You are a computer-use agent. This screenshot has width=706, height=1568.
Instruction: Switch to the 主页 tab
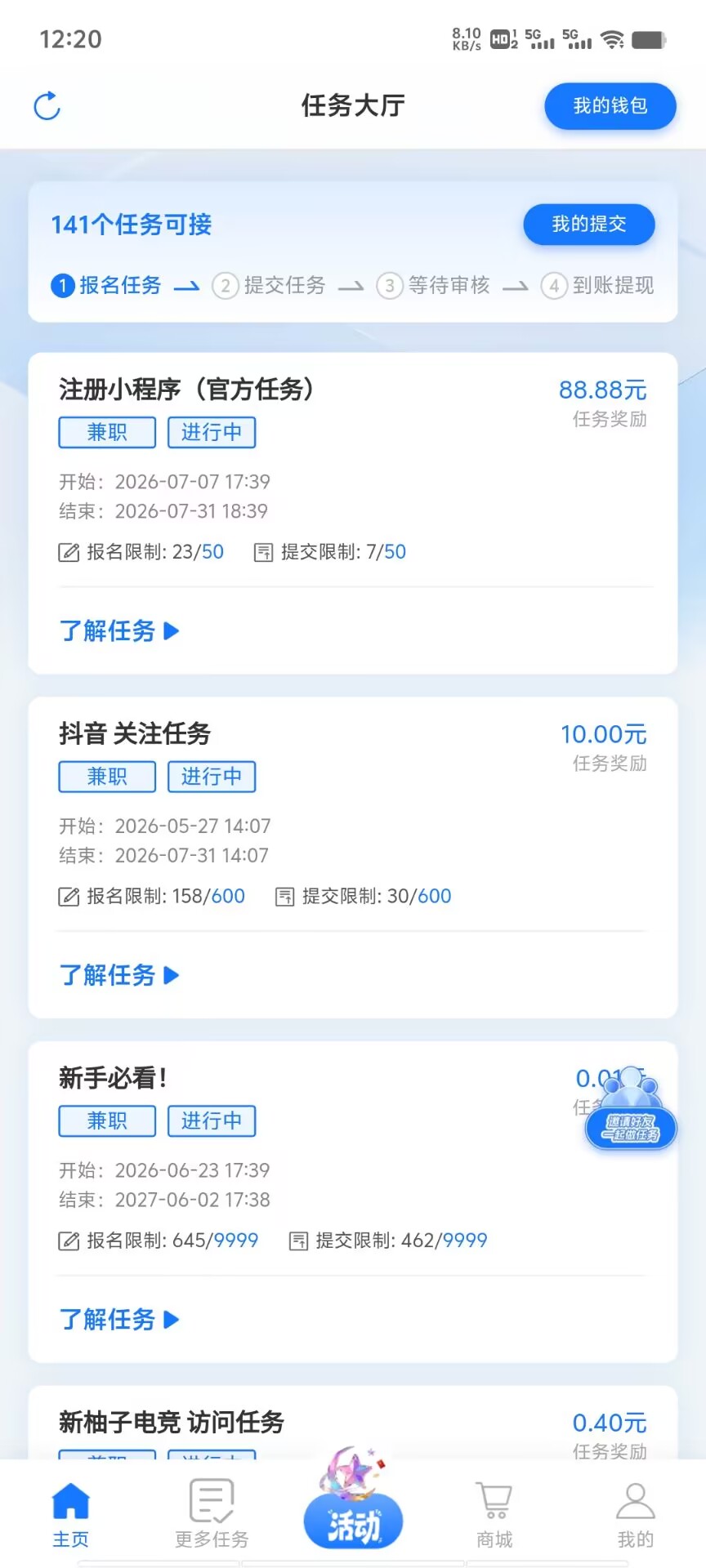click(70, 1516)
